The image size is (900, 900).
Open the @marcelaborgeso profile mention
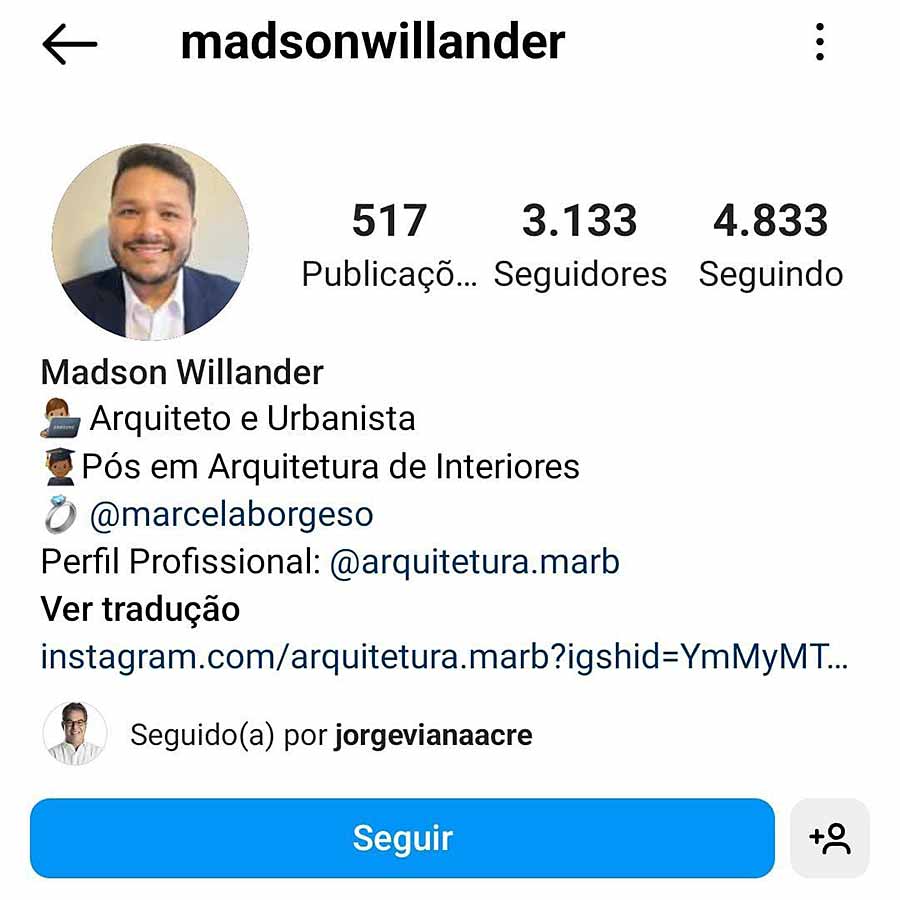pyautogui.click(x=231, y=515)
